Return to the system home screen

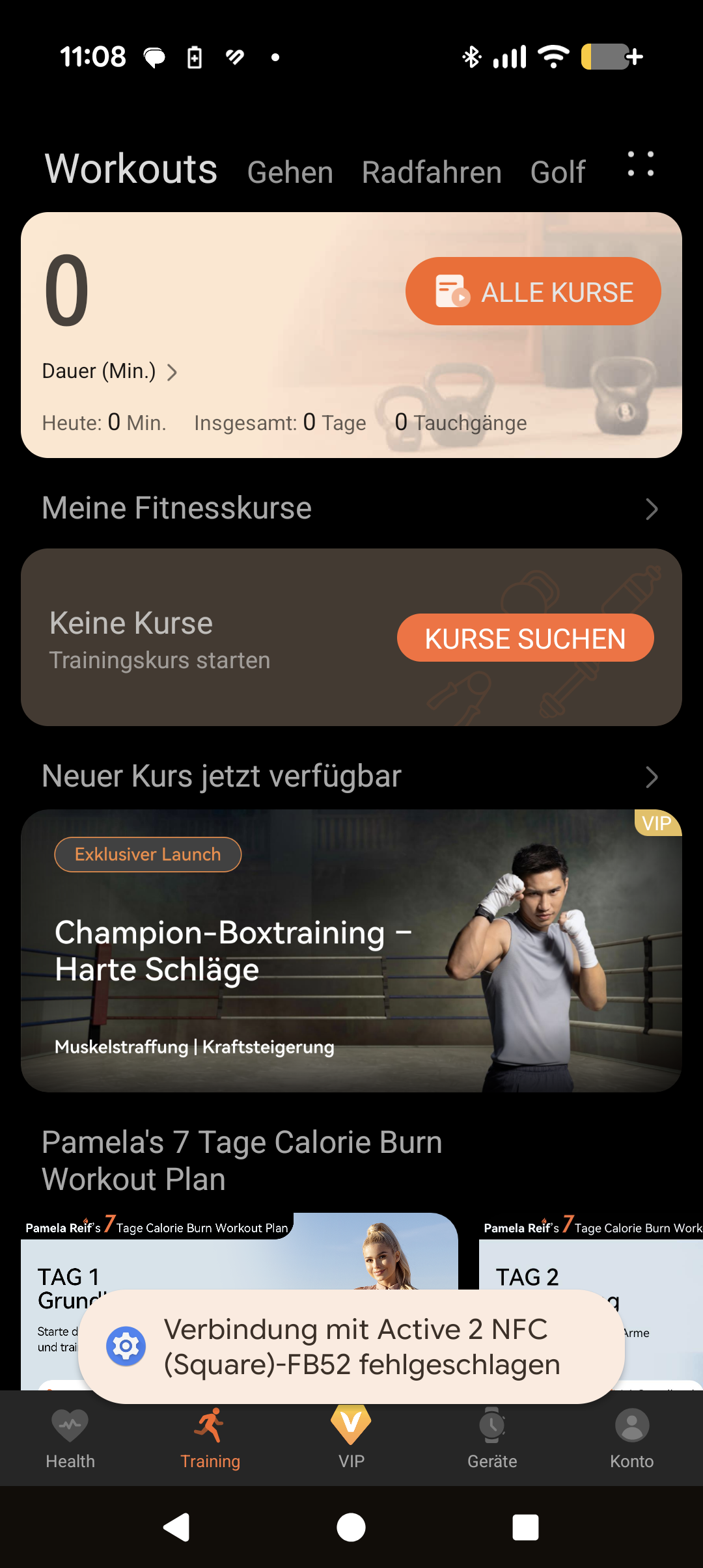pyautogui.click(x=351, y=1527)
